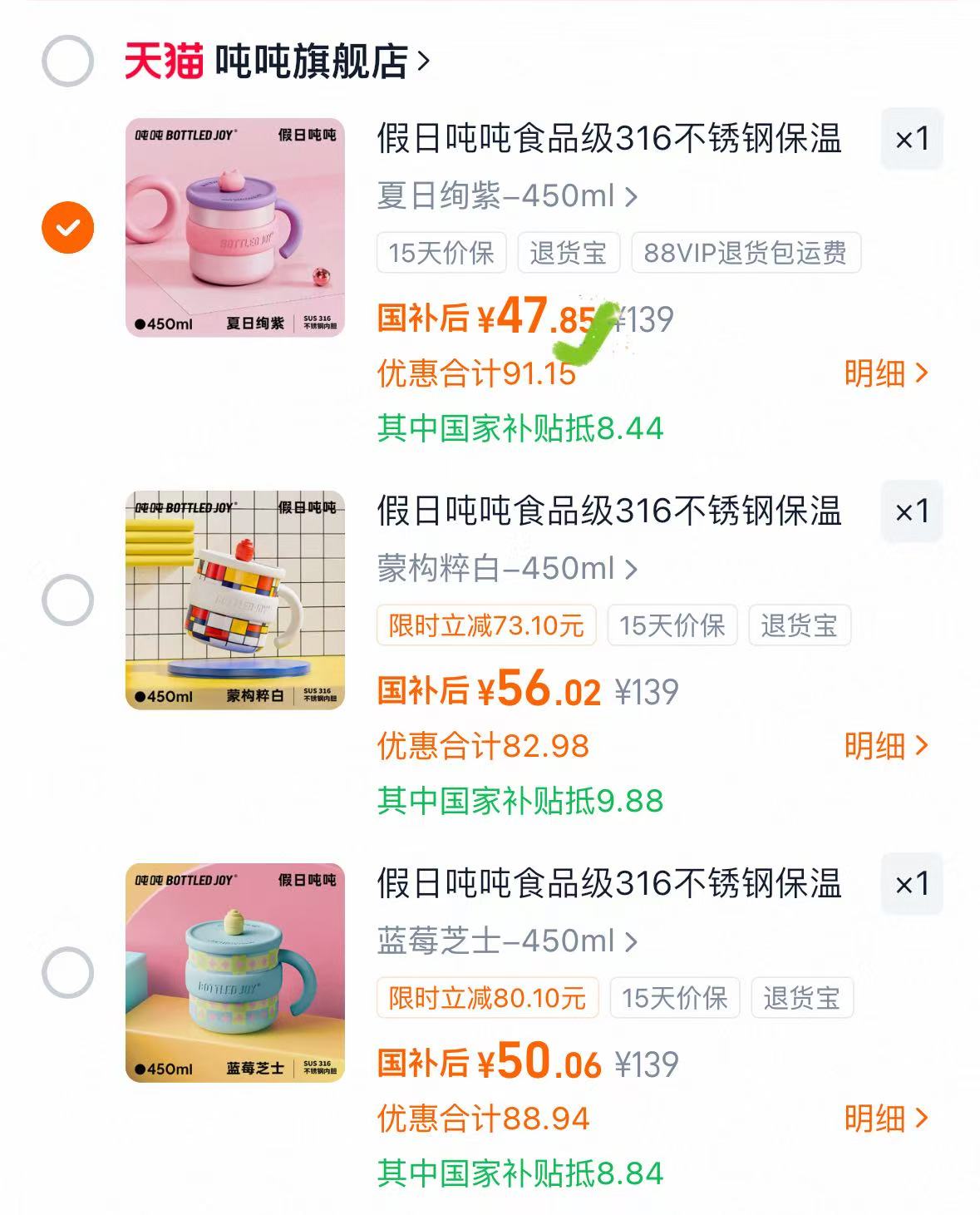Open SKU selector 蓝莓芝士-450ml
Viewport: 980px width, 1215px height.
(503, 942)
